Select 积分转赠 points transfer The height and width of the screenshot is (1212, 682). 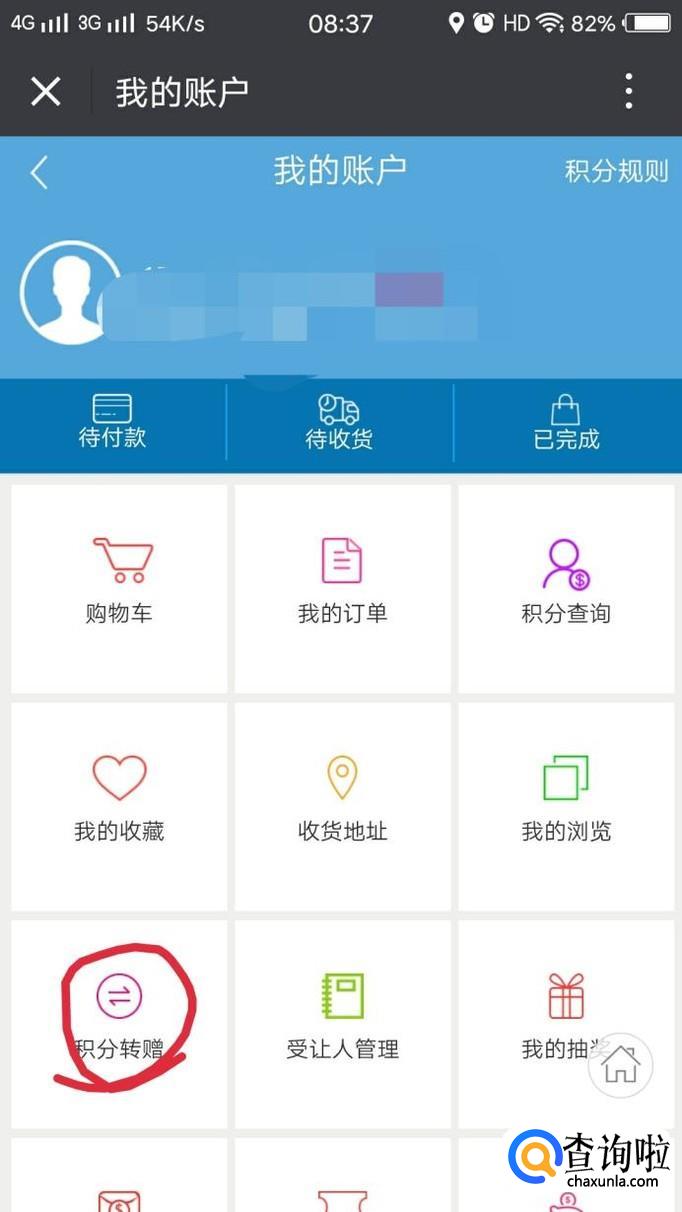tap(119, 1020)
